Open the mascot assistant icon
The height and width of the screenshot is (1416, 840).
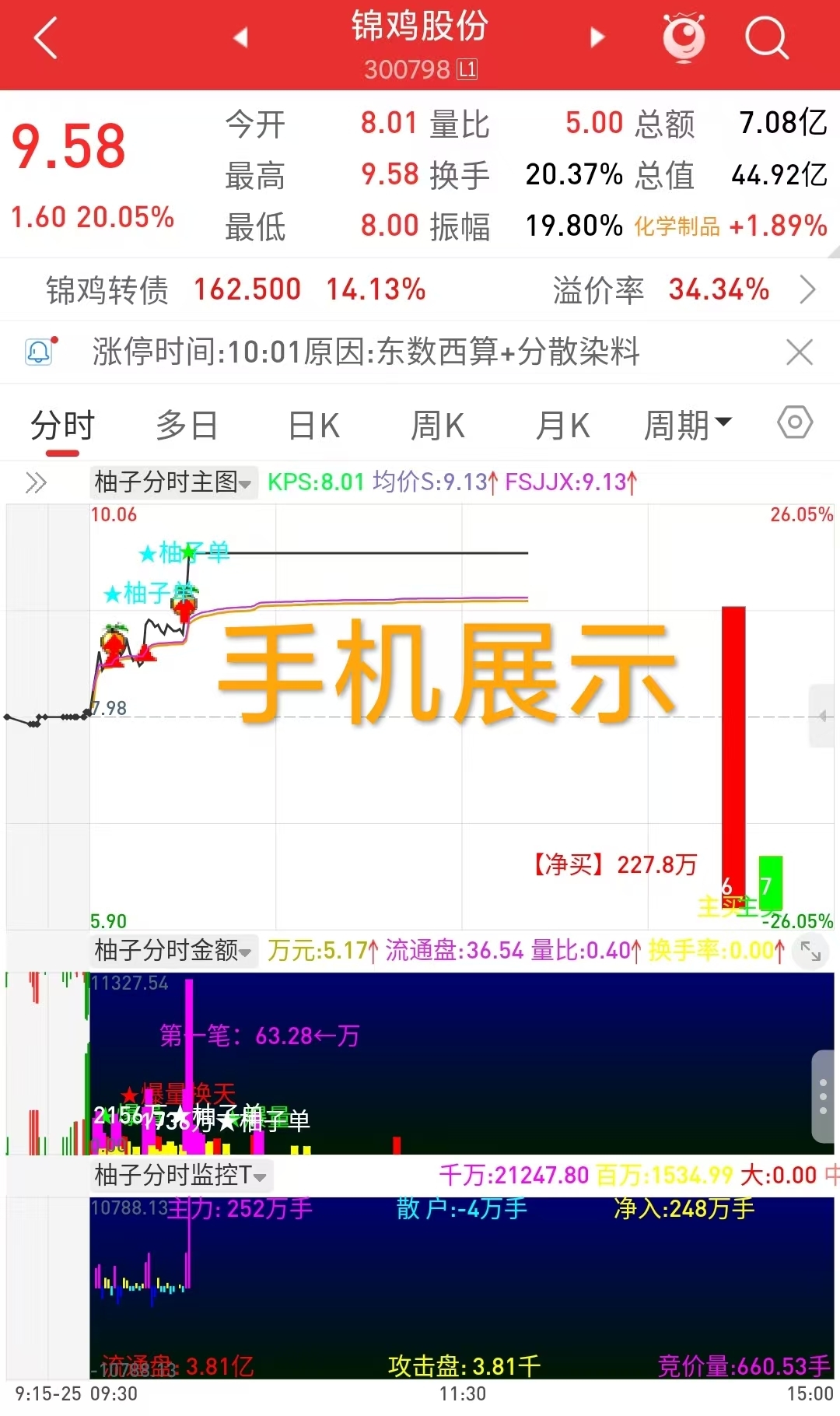(x=684, y=37)
